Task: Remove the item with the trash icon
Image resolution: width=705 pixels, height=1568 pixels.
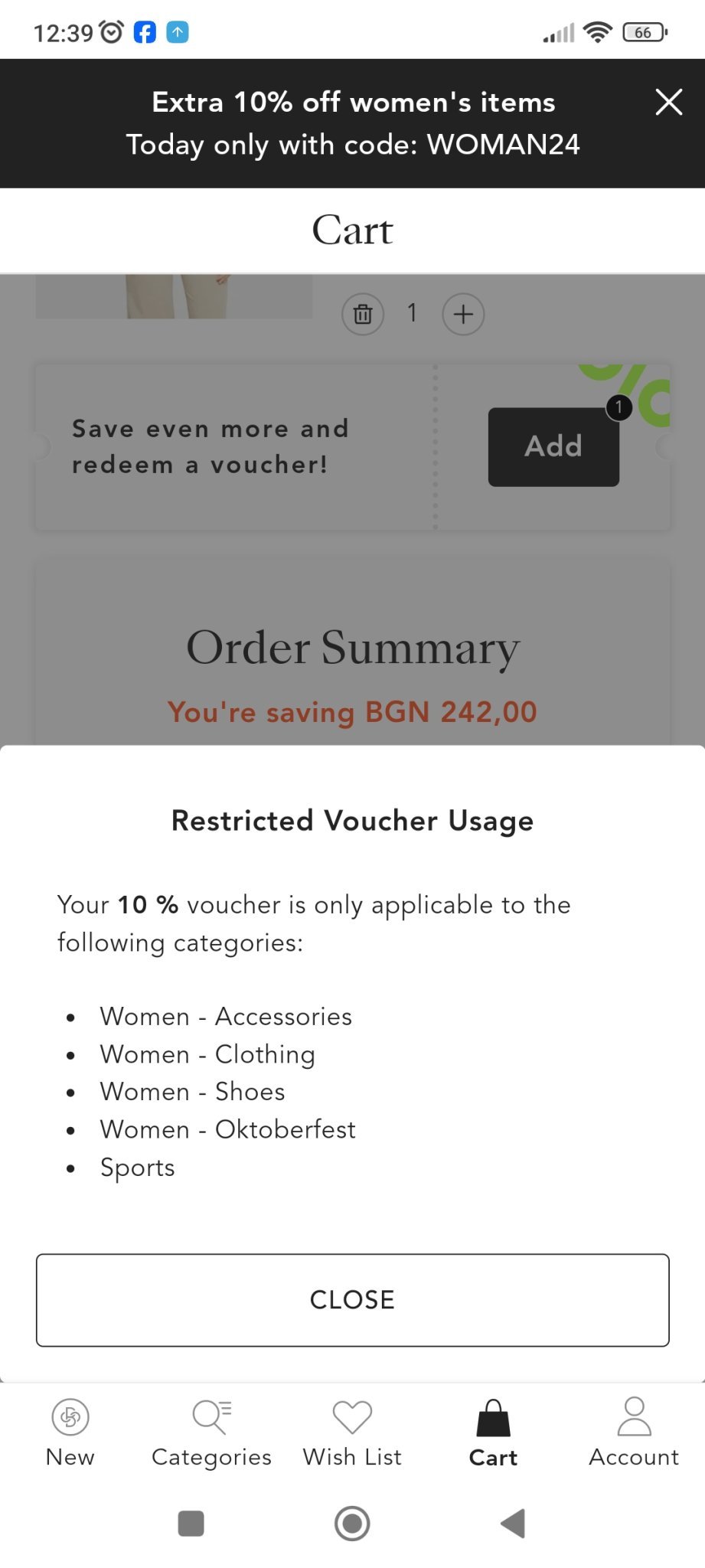Action: (363, 314)
